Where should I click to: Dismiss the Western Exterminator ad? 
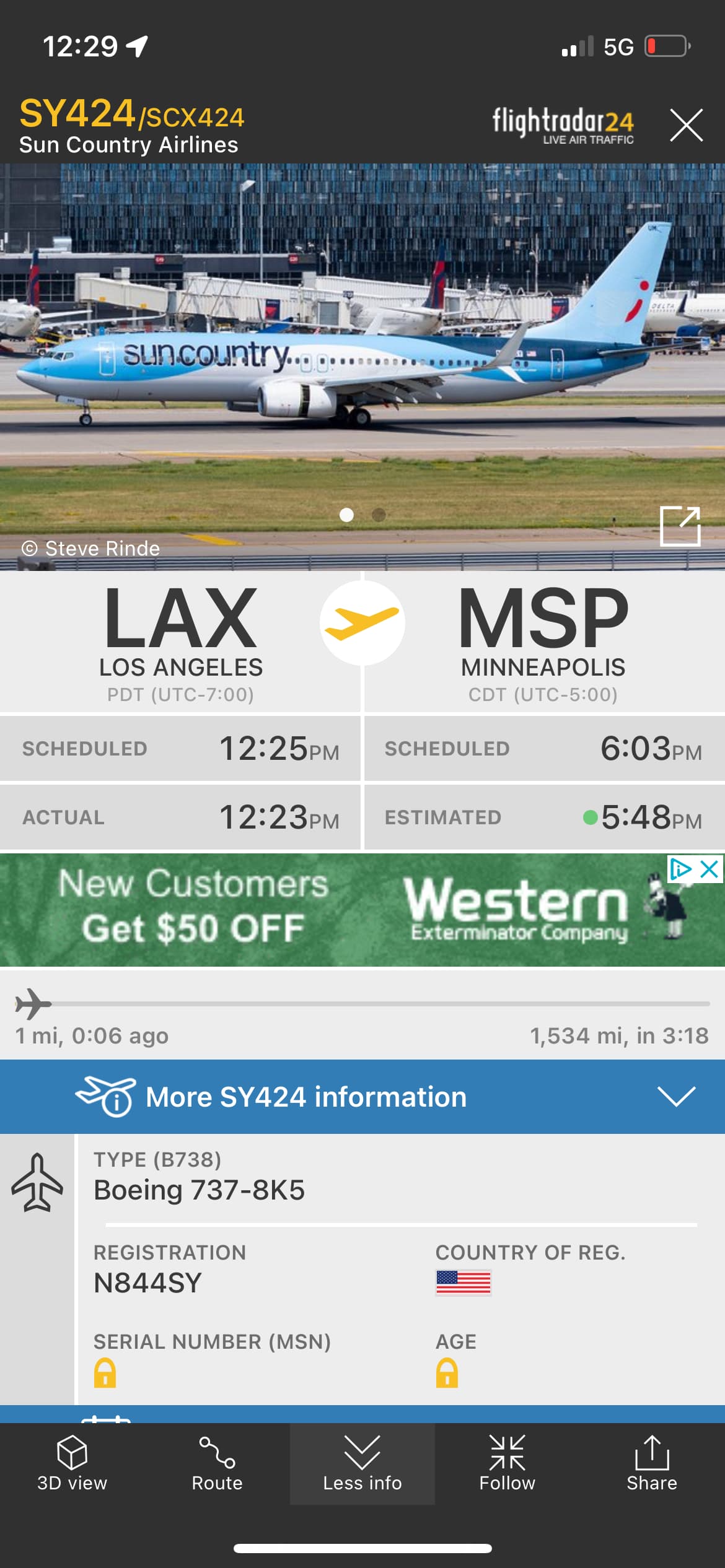710,869
